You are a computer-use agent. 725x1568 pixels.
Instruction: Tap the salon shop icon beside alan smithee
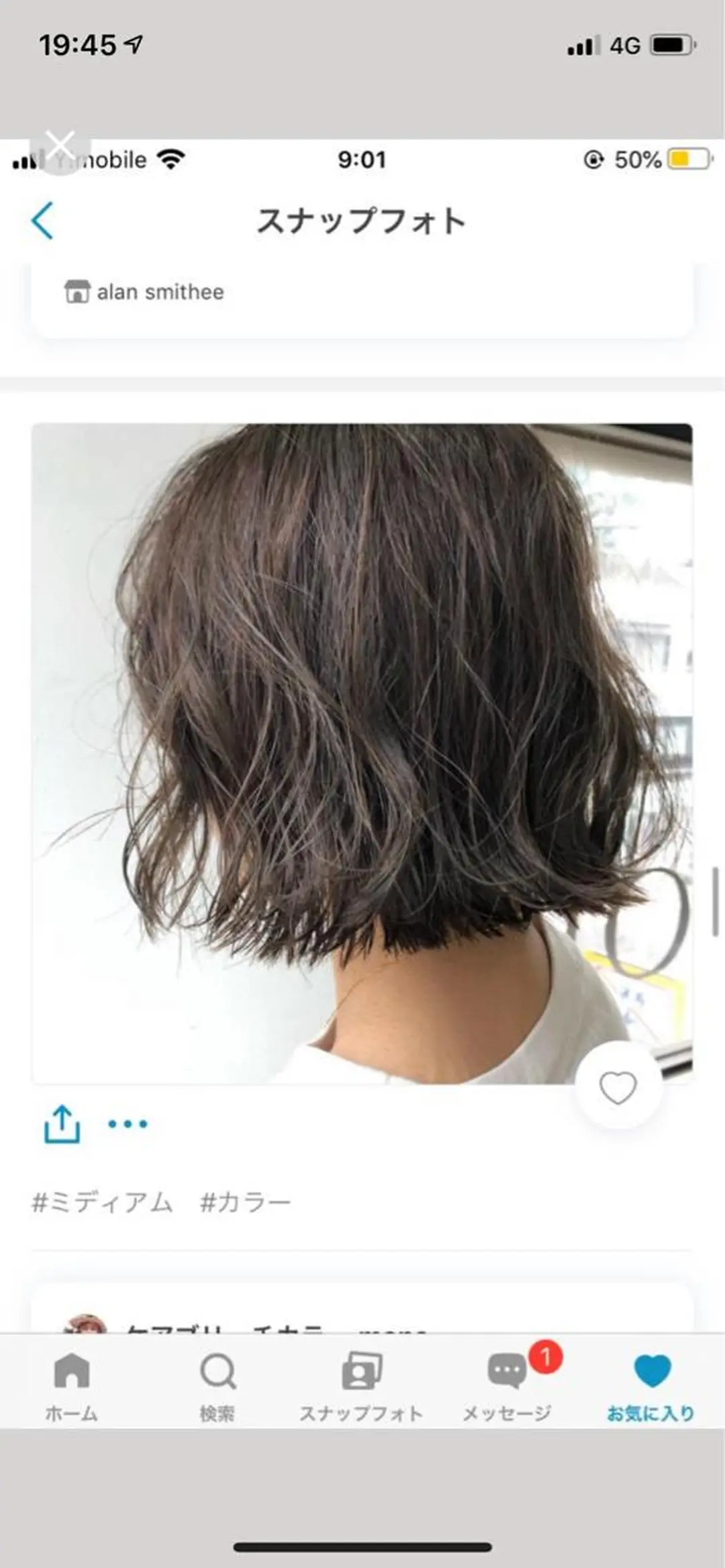click(79, 291)
